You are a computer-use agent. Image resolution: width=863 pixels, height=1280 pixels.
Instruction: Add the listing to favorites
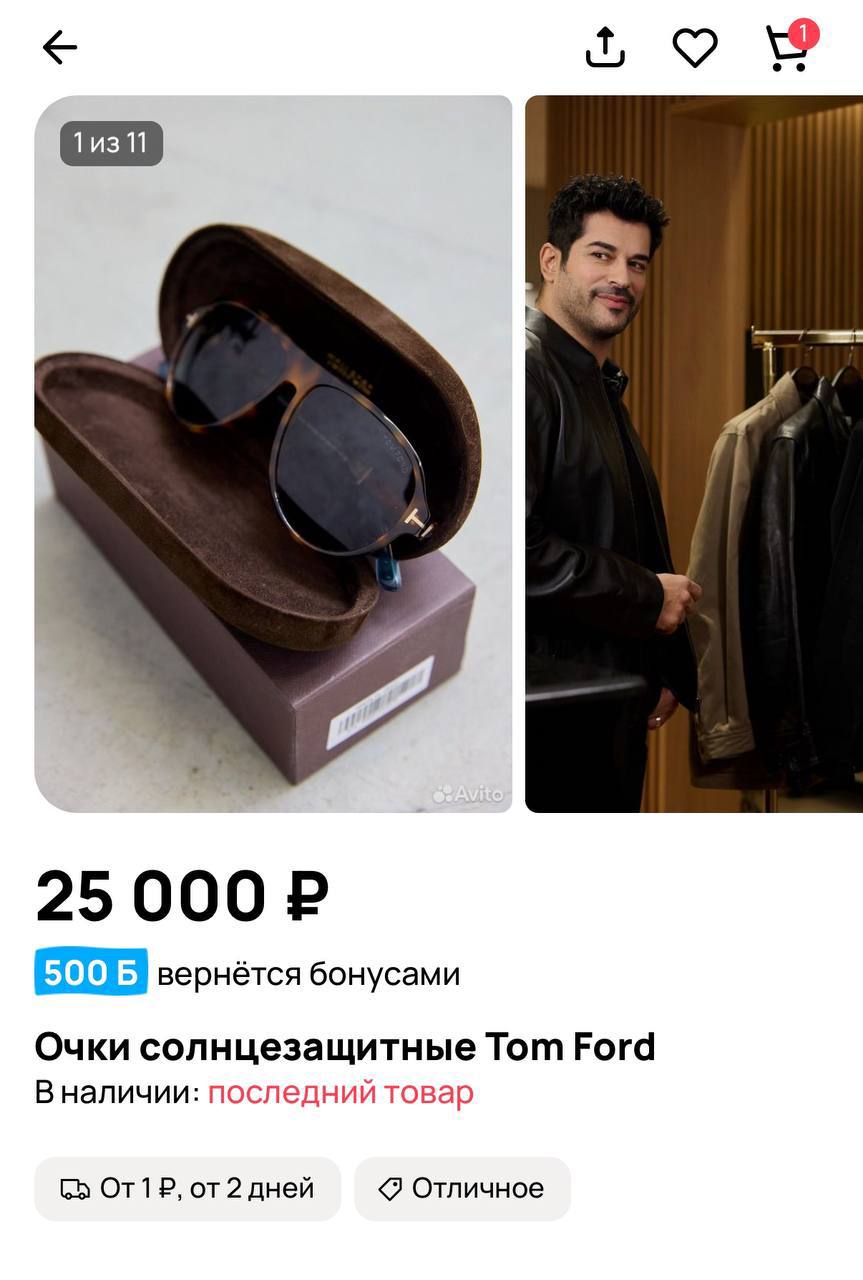click(694, 48)
